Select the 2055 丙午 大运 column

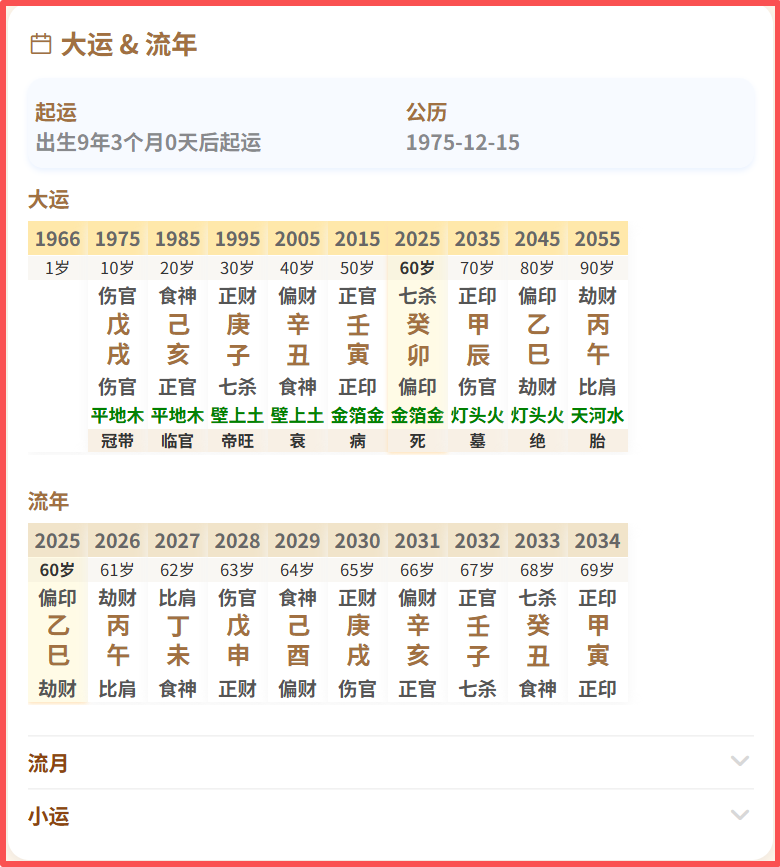click(598, 340)
